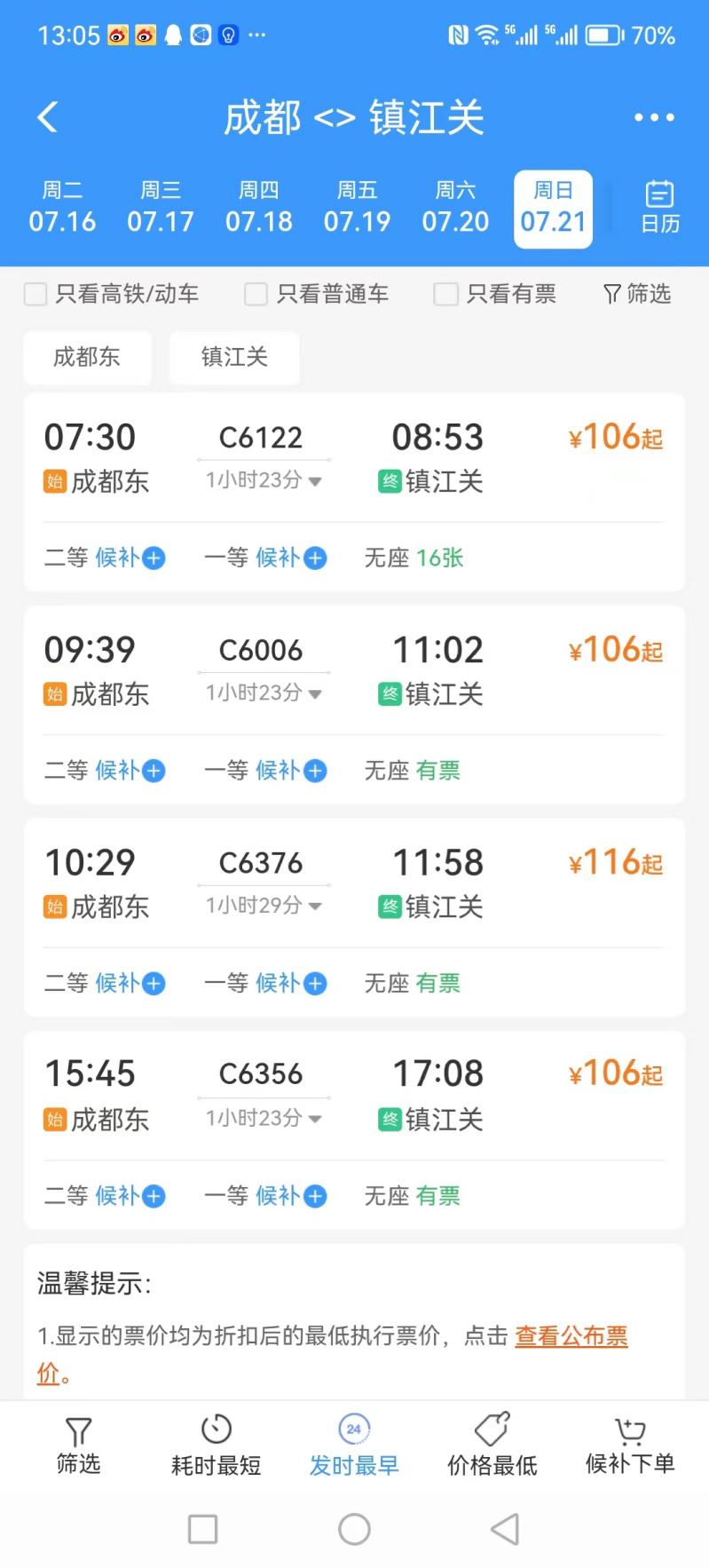The height and width of the screenshot is (1568, 709).
Task: Check 只看高铁/动车 filter
Action: 112,294
